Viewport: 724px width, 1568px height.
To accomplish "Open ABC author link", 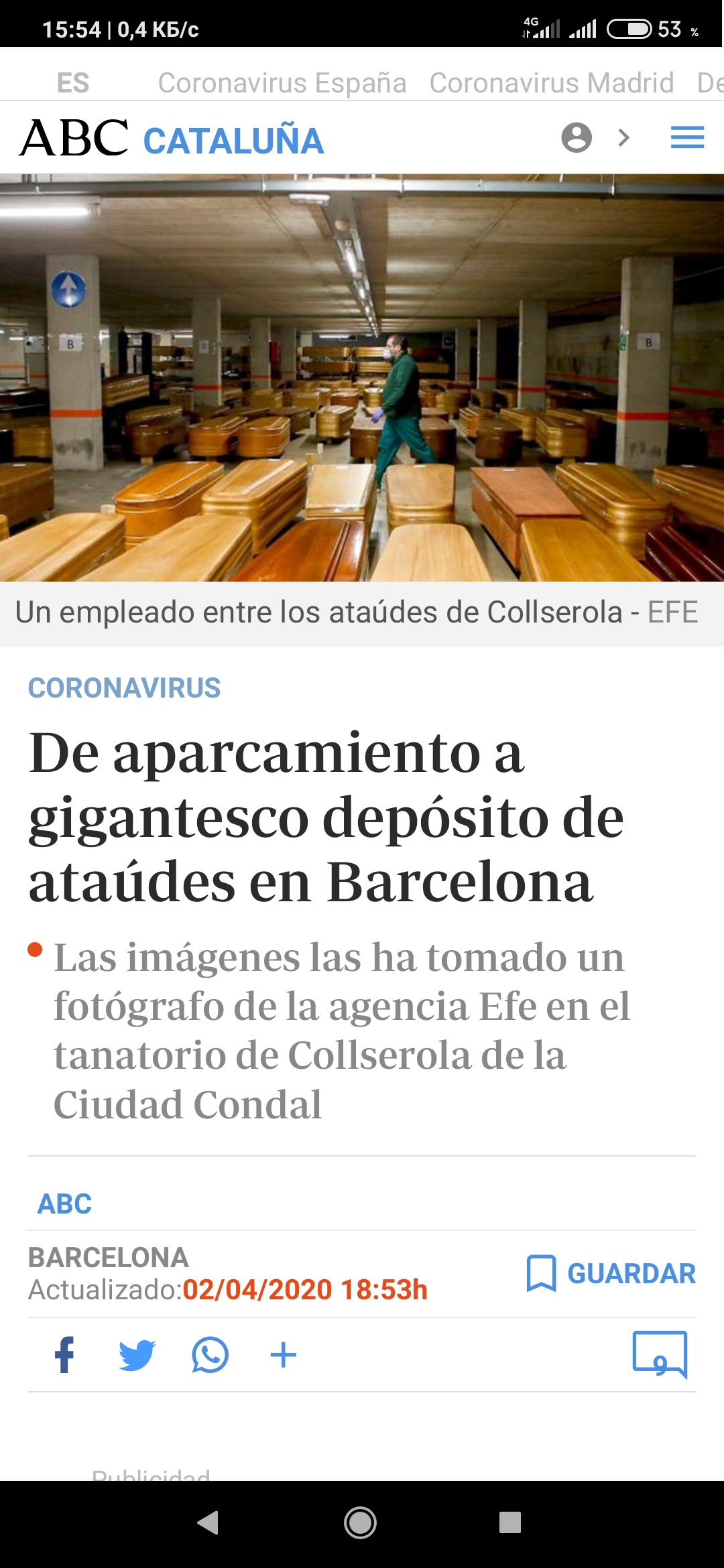I will click(64, 1204).
